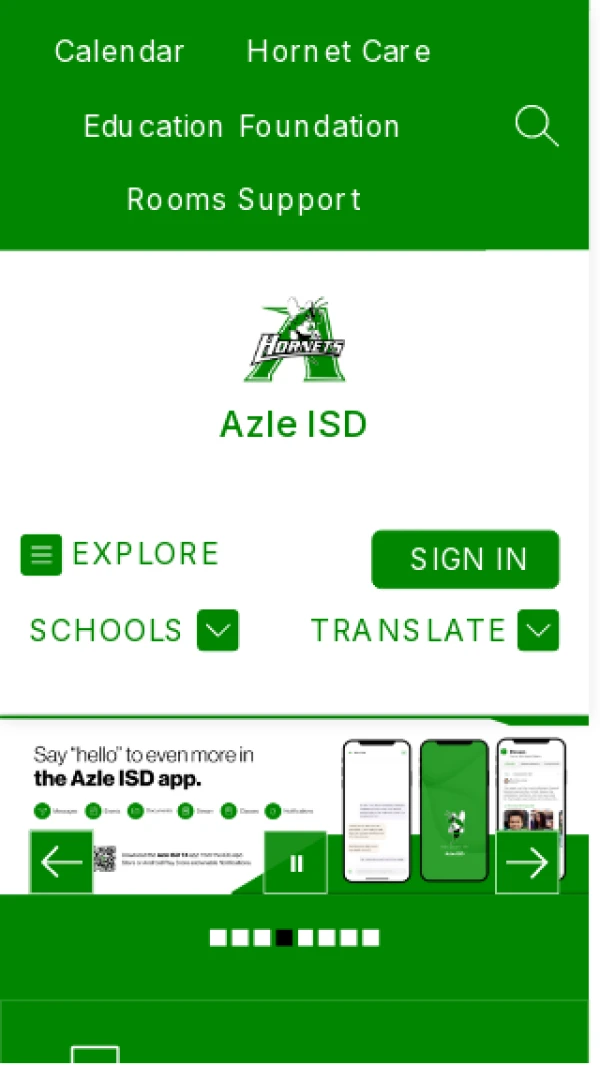
Task: Jump to the last carousel slide indicator
Action: click(371, 938)
